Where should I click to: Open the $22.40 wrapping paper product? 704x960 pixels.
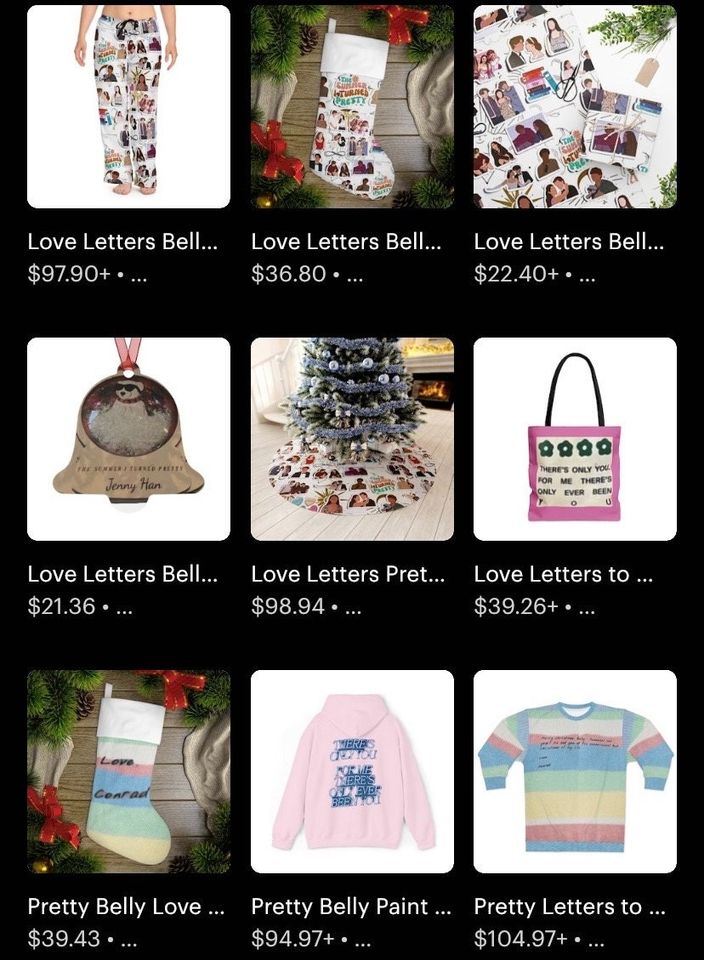pyautogui.click(x=575, y=106)
